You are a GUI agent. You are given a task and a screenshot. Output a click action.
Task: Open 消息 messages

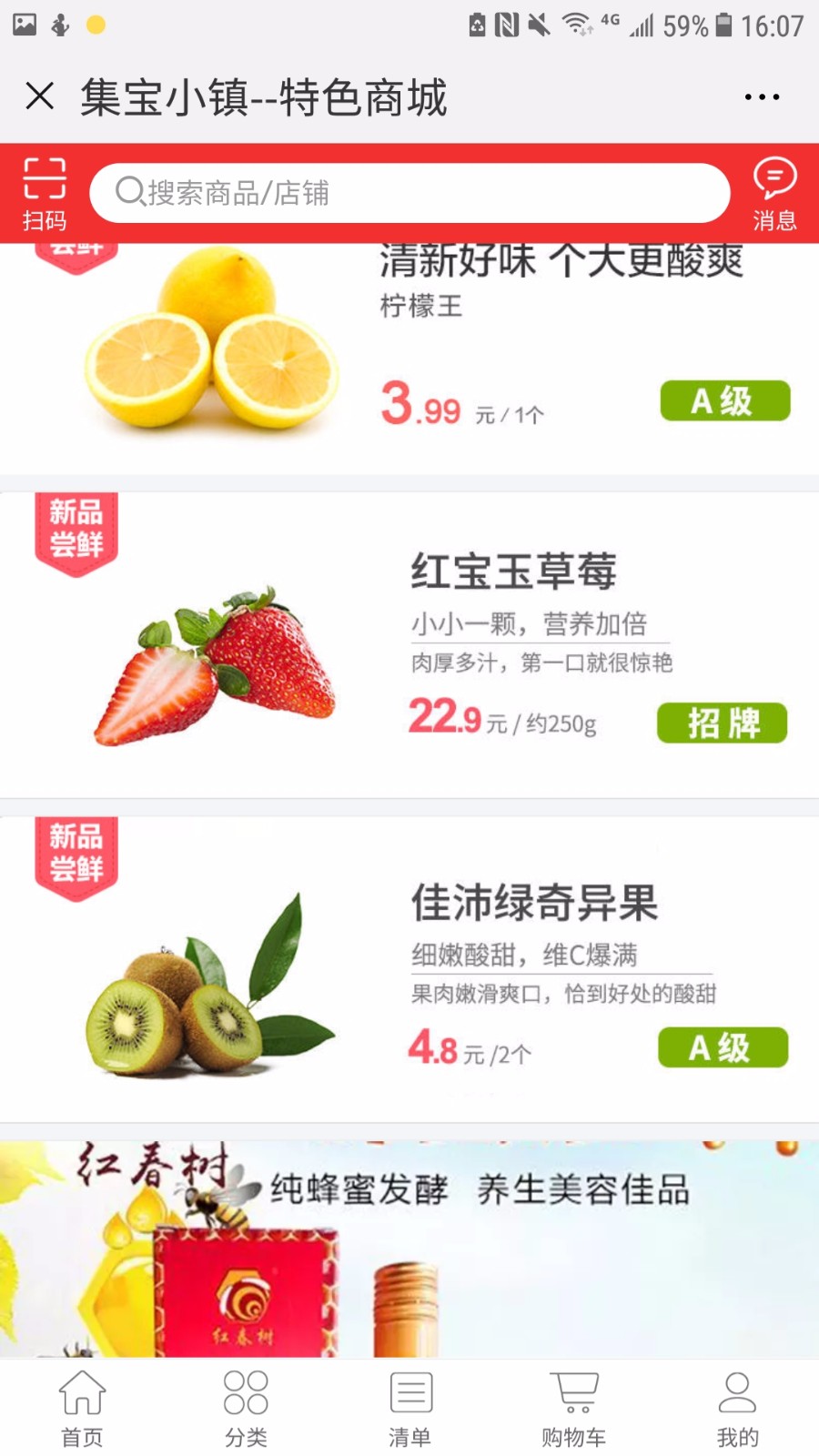pyautogui.click(x=774, y=194)
